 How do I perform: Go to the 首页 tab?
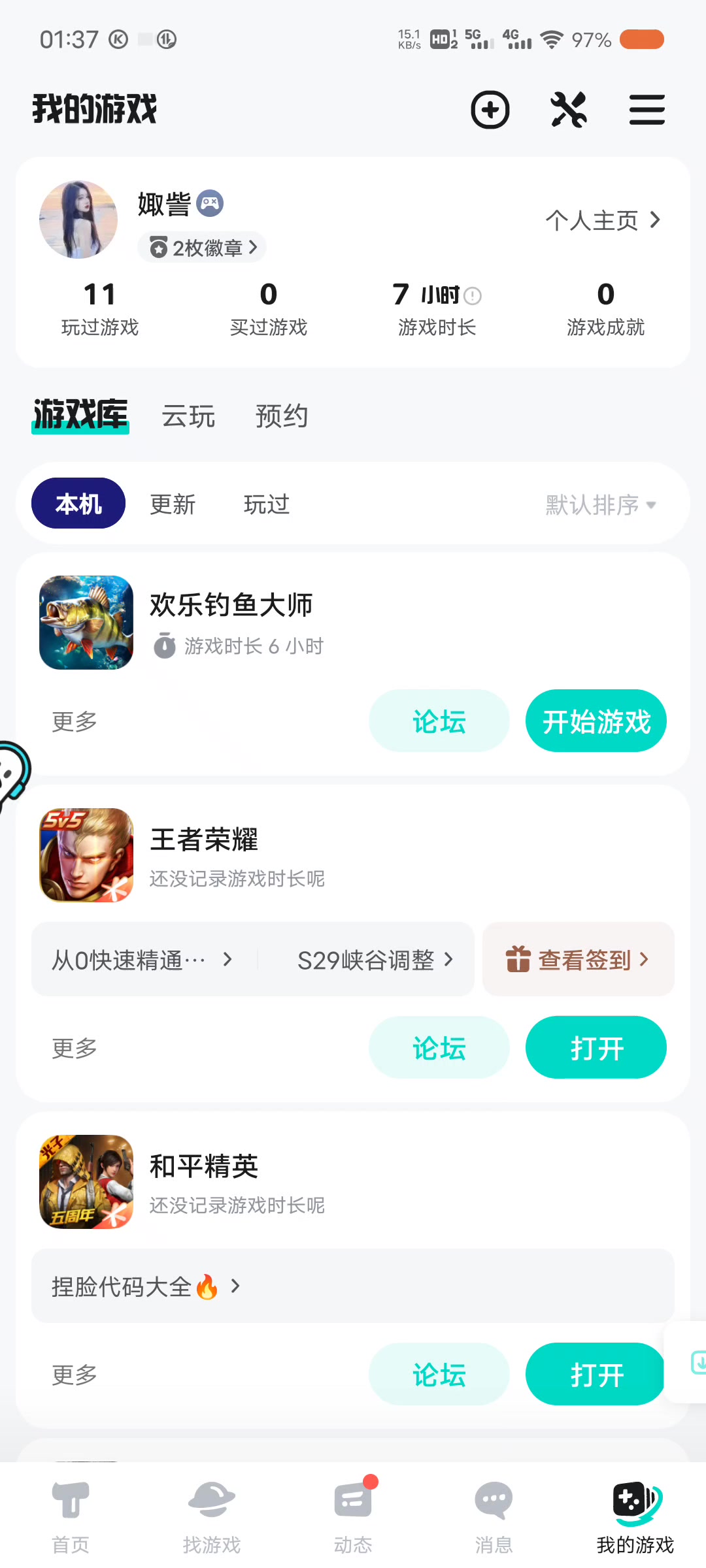pos(71,1516)
